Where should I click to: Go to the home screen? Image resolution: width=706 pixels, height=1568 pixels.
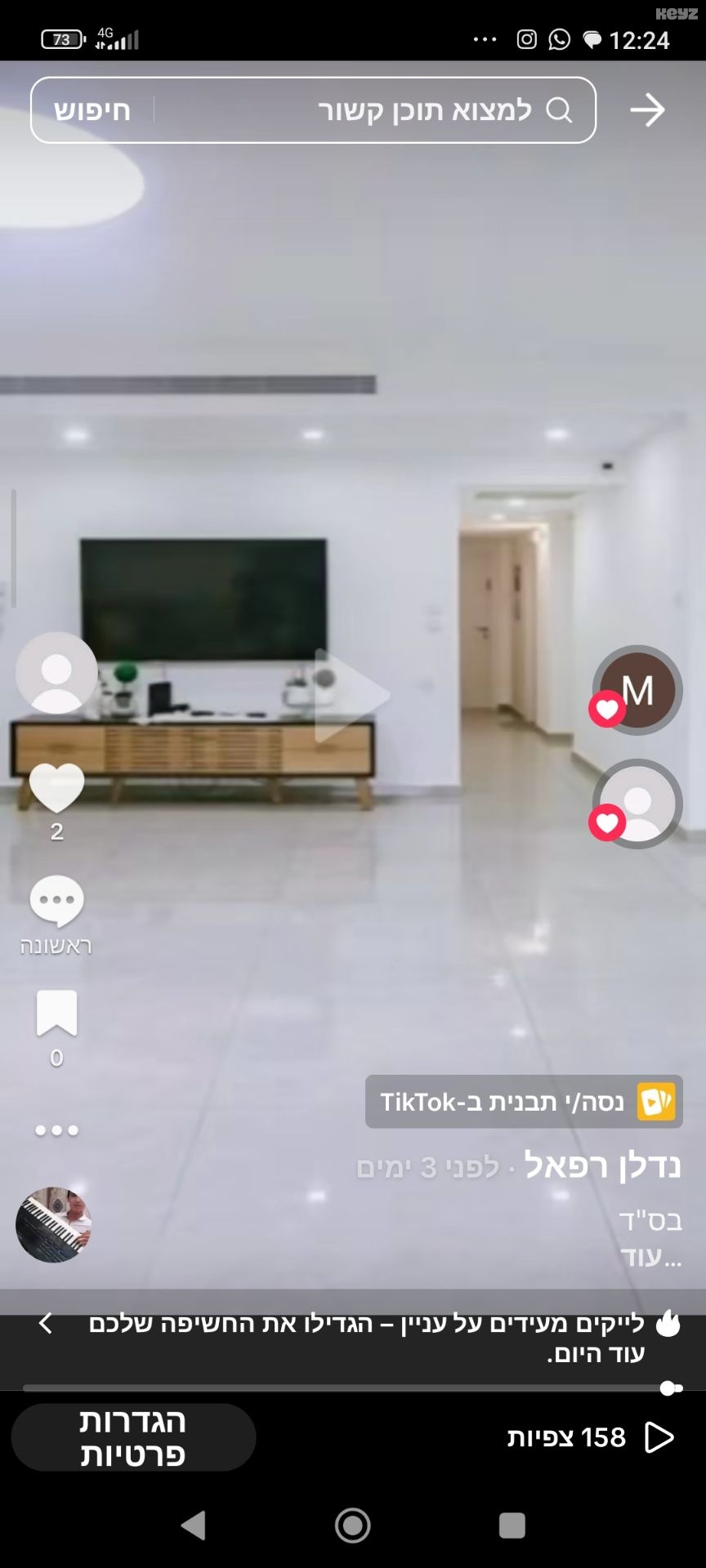[x=353, y=1525]
